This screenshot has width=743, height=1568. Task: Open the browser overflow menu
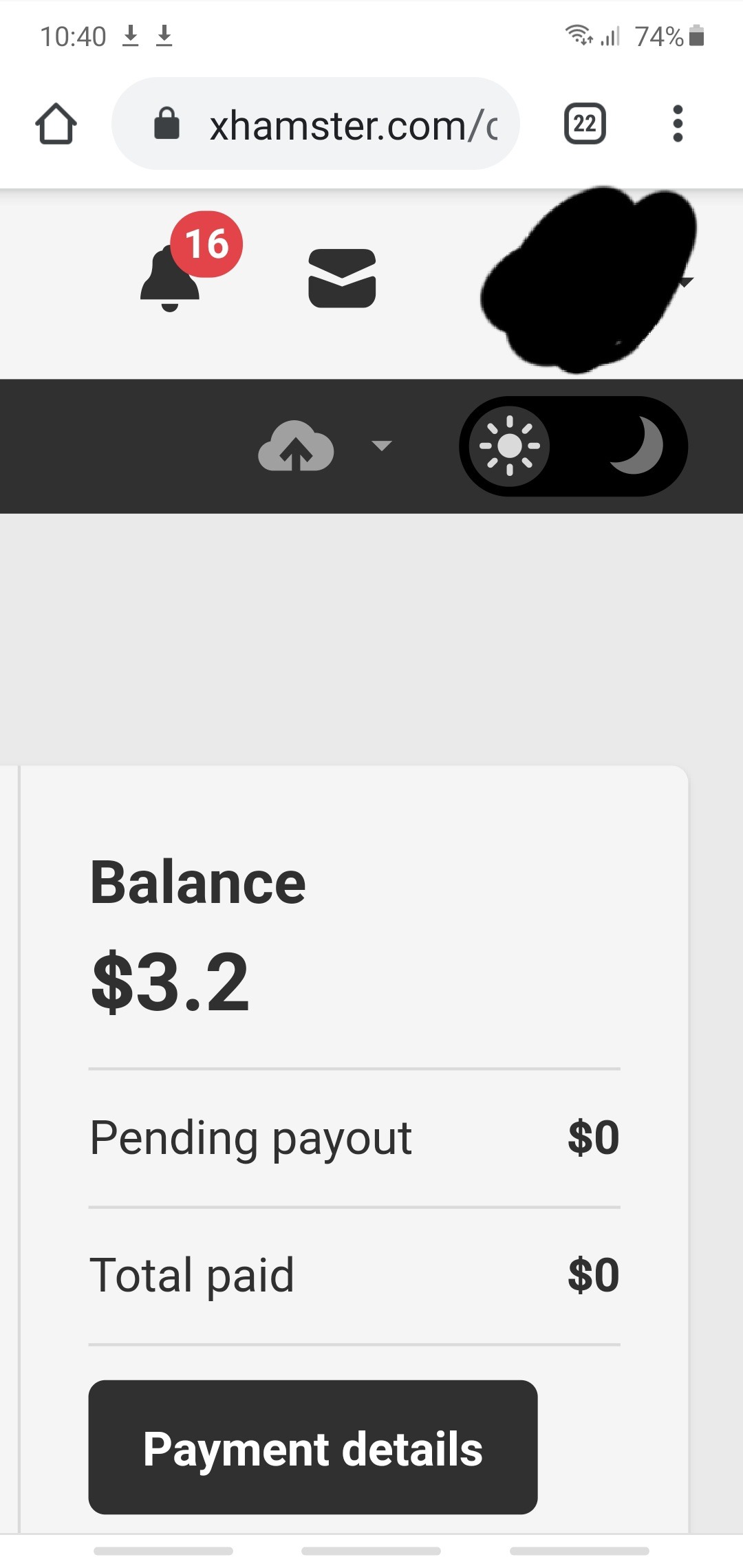click(x=678, y=124)
